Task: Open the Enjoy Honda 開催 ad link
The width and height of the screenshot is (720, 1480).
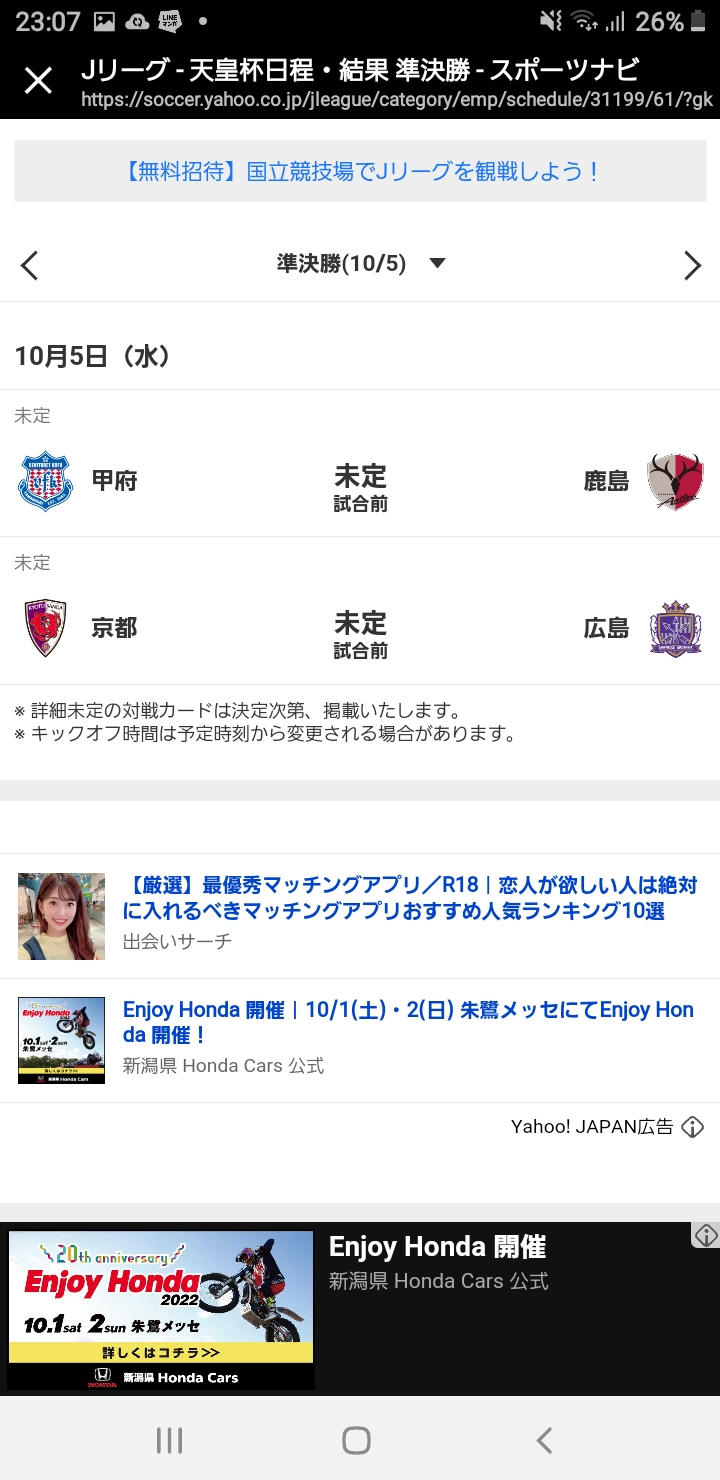Action: click(x=360, y=1040)
